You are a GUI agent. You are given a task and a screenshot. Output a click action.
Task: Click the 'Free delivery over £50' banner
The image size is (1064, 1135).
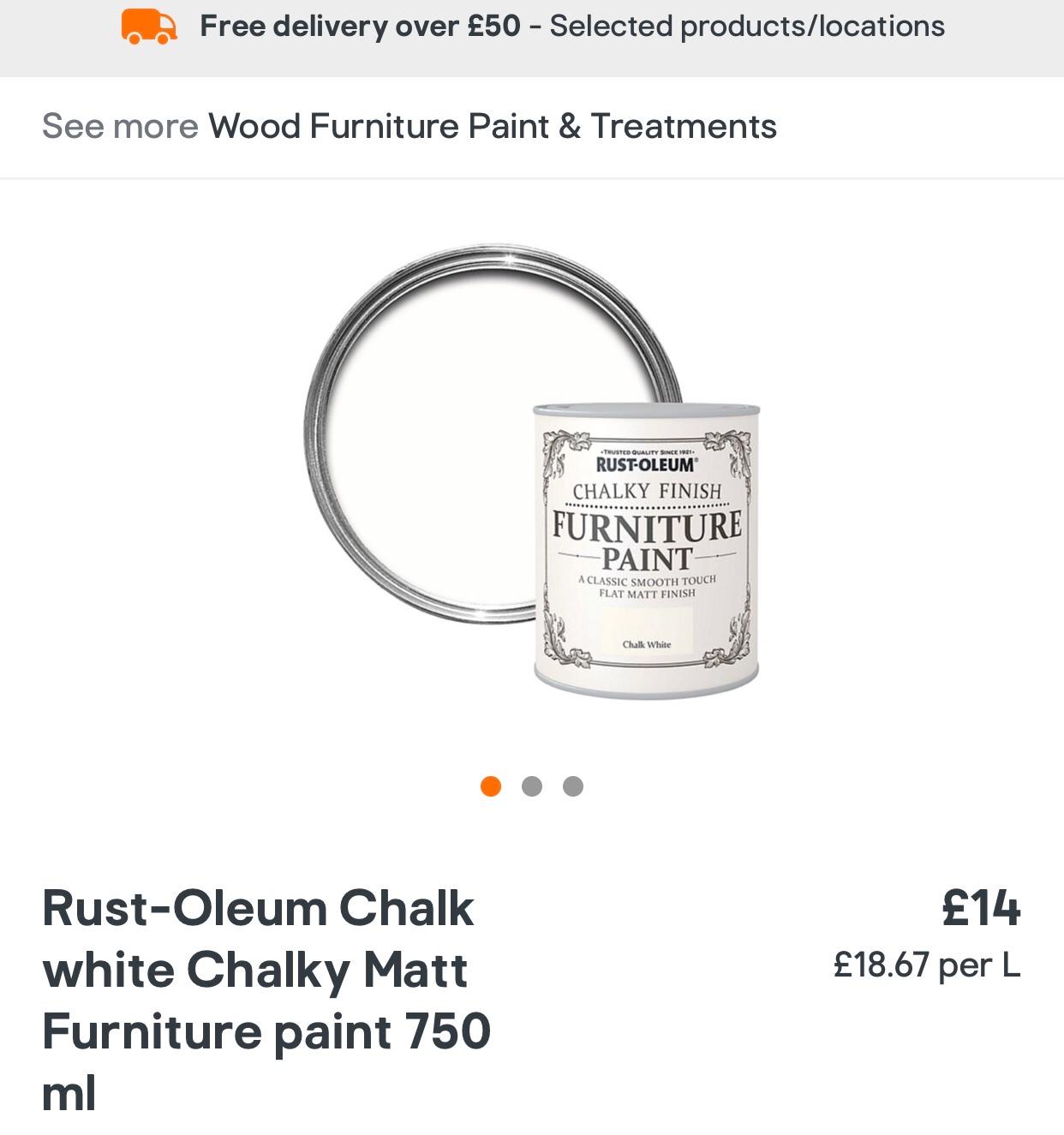pos(354,26)
